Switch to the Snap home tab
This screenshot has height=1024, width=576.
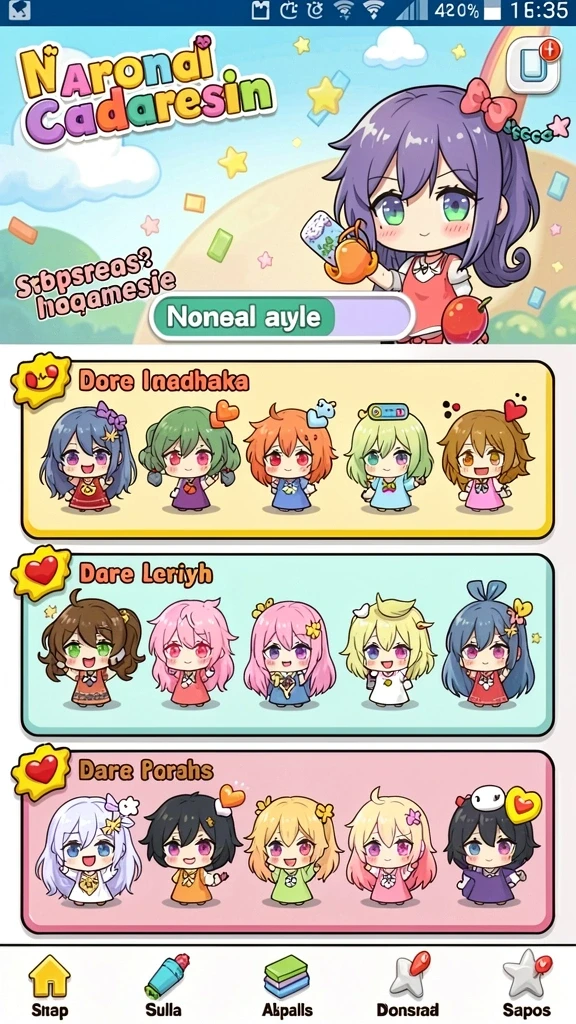[50, 986]
